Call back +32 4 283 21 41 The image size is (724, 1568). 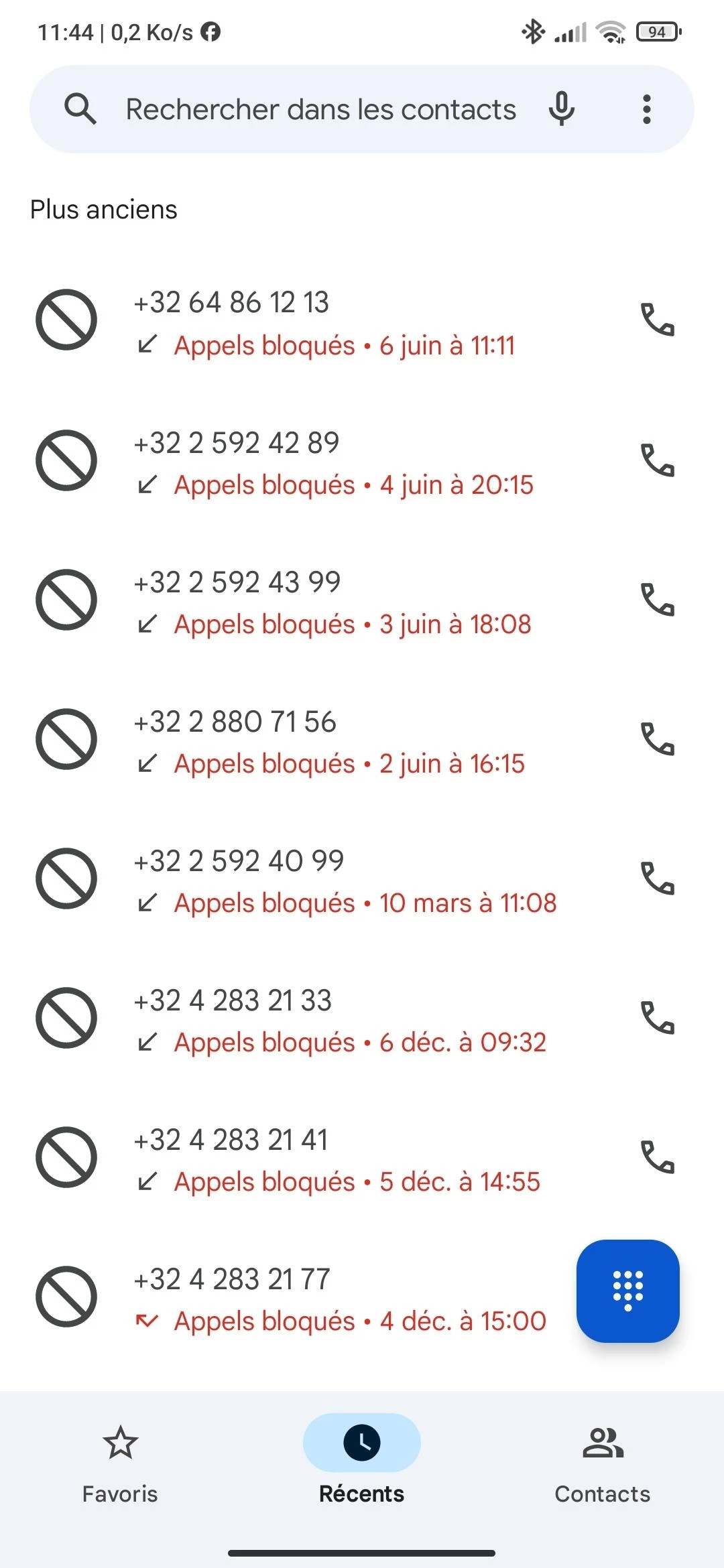pos(658,1157)
